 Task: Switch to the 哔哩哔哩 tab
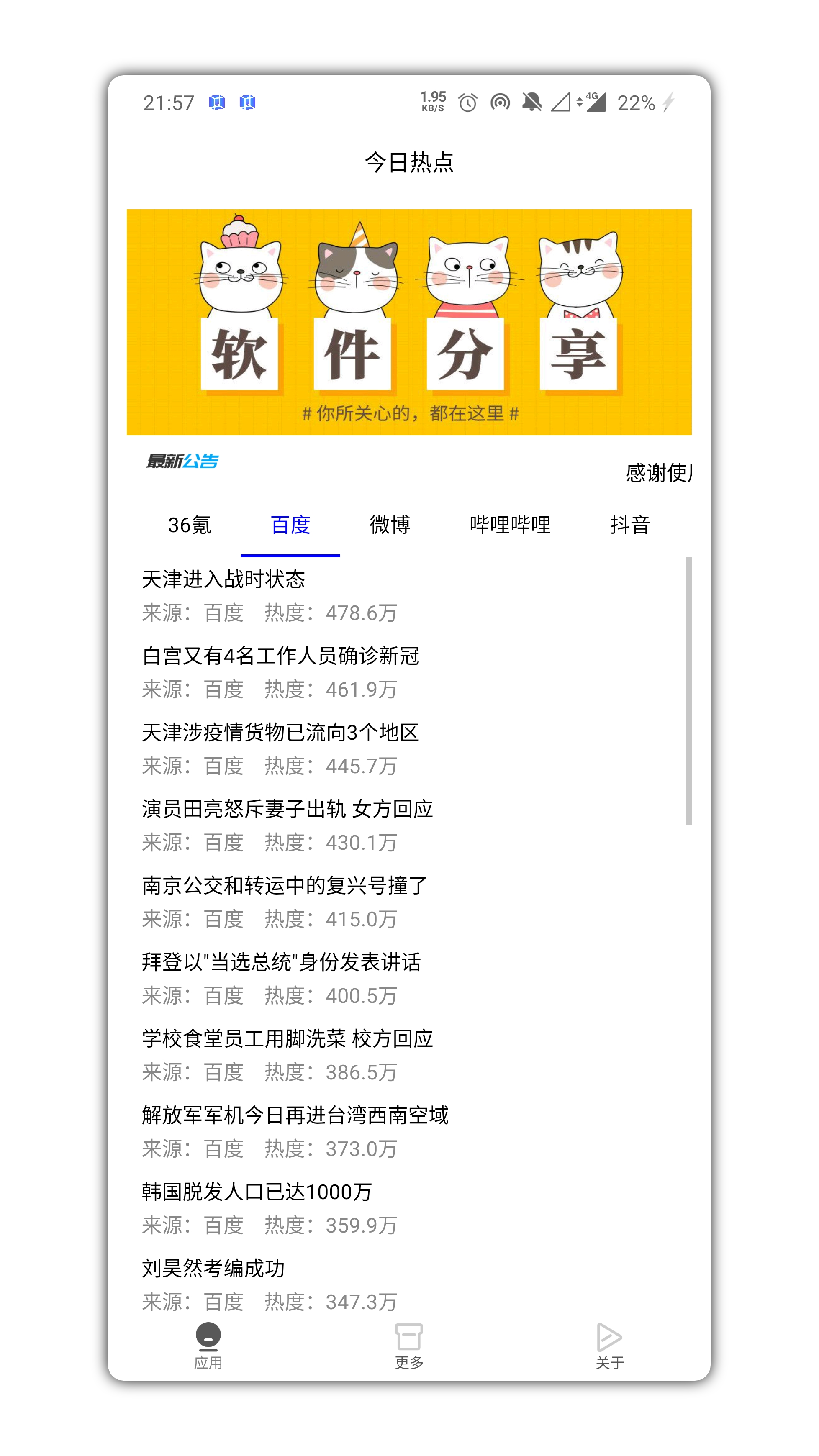tap(510, 525)
